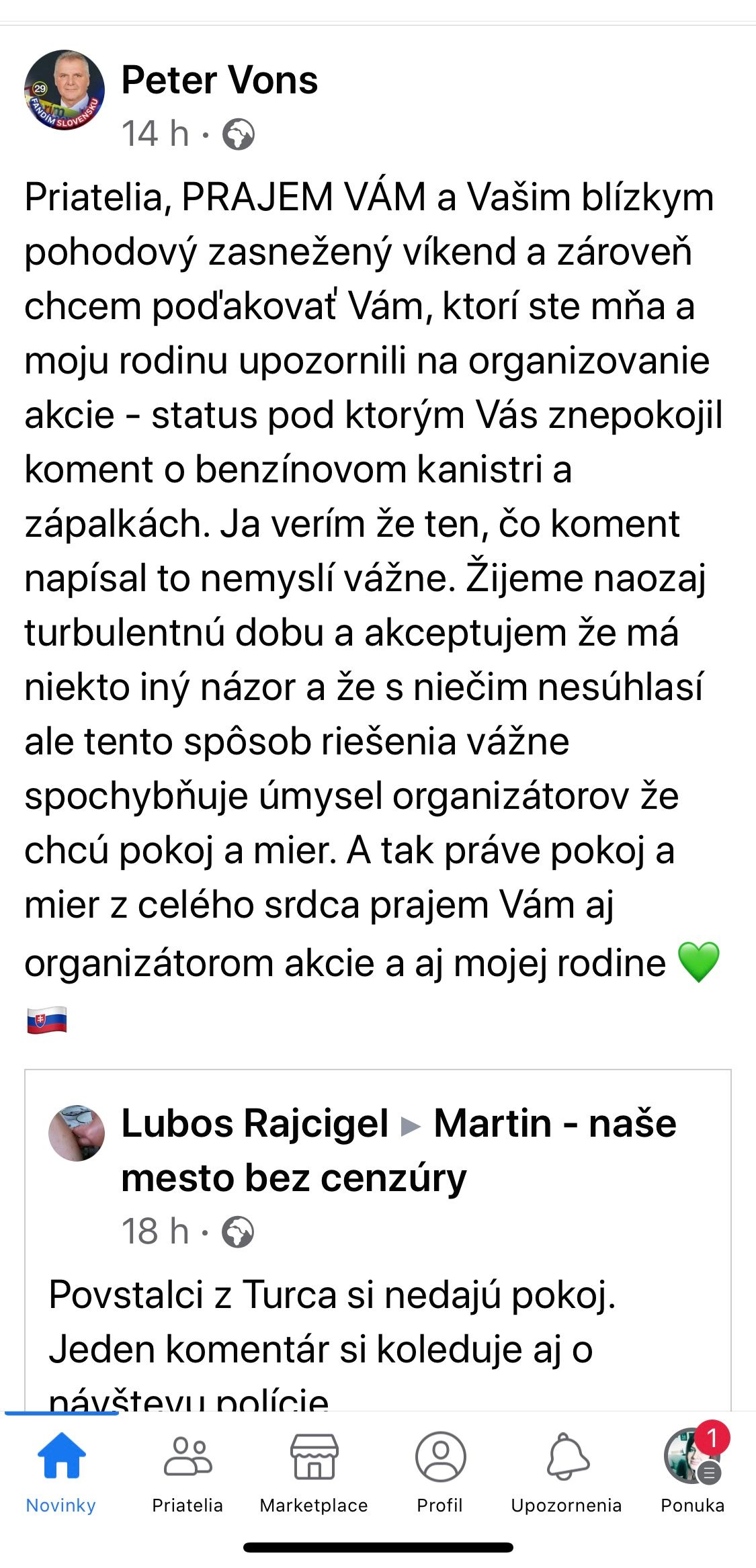Open Peter Vons' profile picture
This screenshot has height=1568, width=756.
[x=65, y=90]
